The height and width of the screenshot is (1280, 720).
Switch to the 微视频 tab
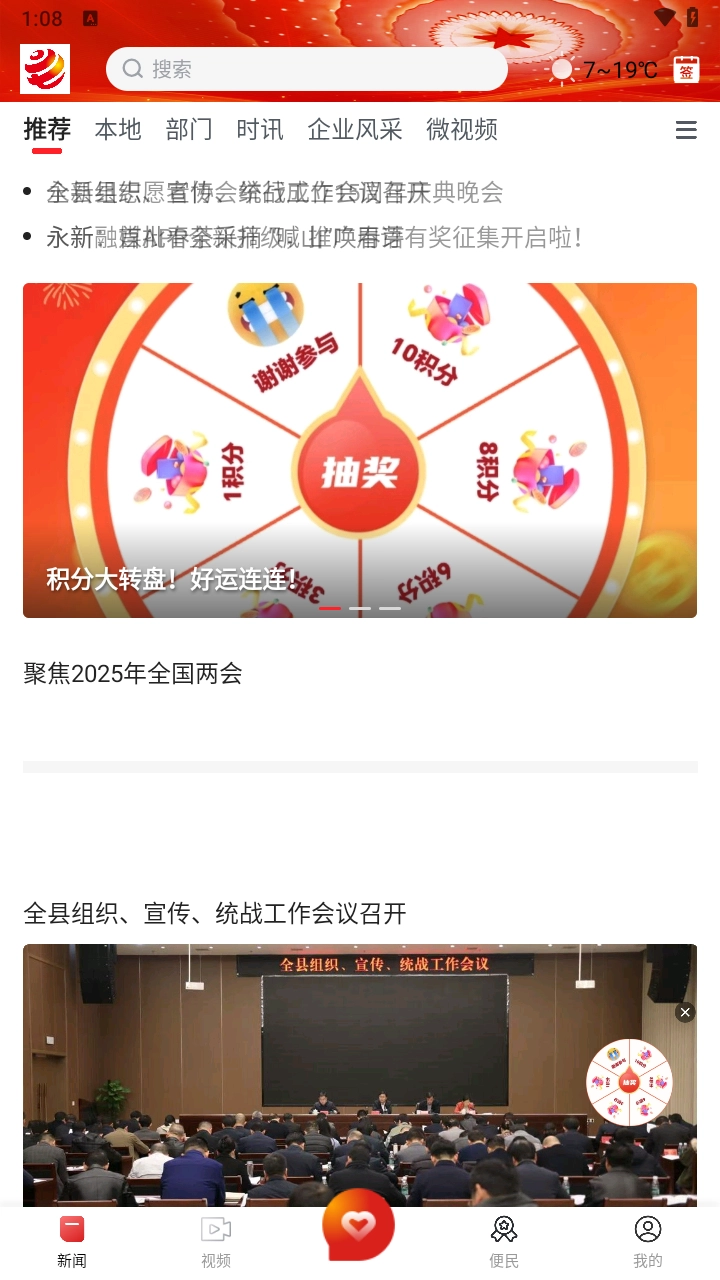(x=462, y=129)
